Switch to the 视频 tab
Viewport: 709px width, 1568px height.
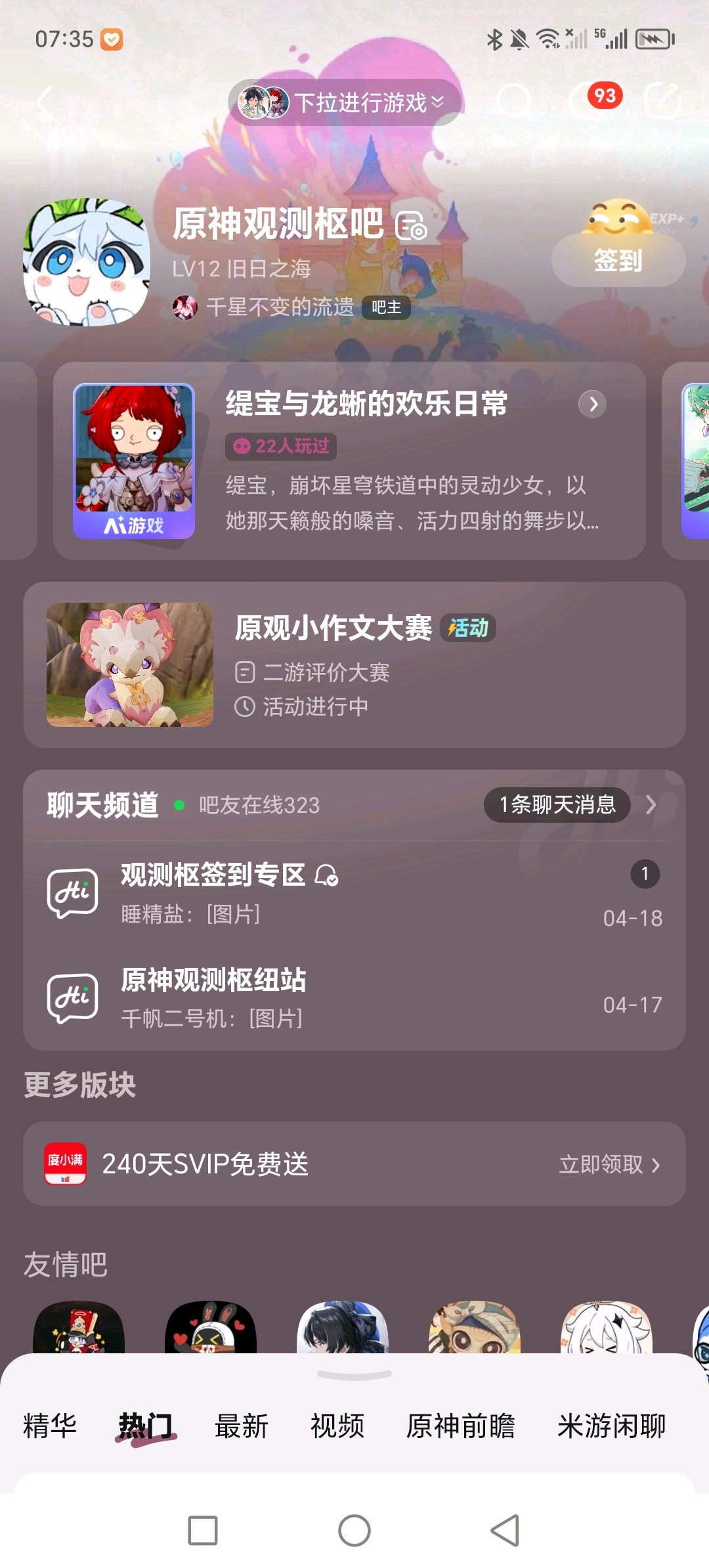pyautogui.click(x=337, y=1426)
